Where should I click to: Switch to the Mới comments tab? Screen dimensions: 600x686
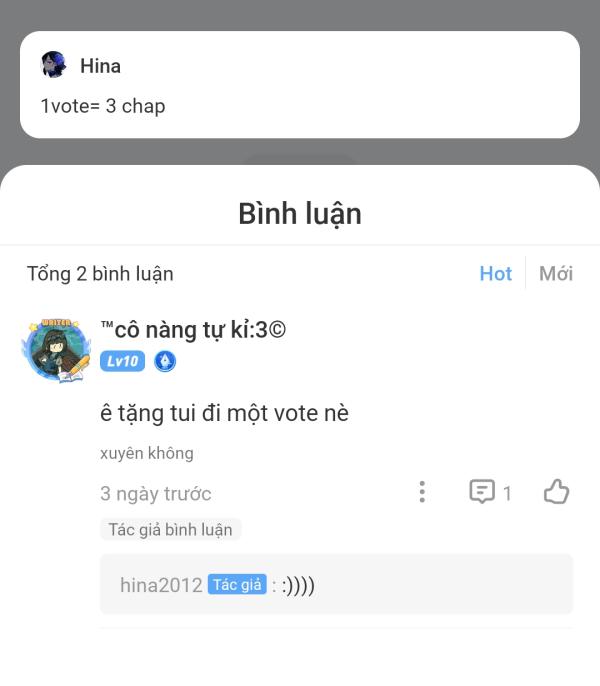(x=556, y=274)
